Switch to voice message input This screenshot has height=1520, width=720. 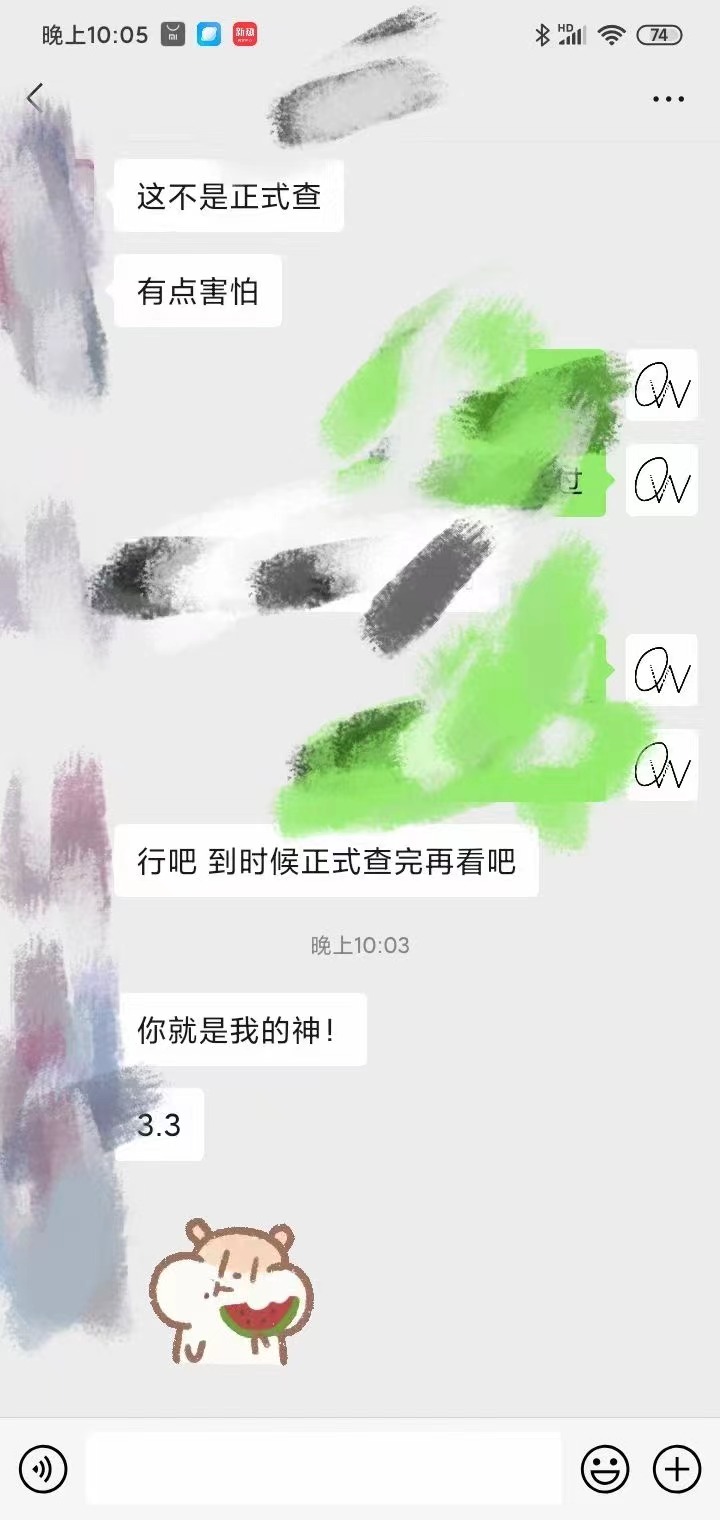pyautogui.click(x=43, y=1469)
